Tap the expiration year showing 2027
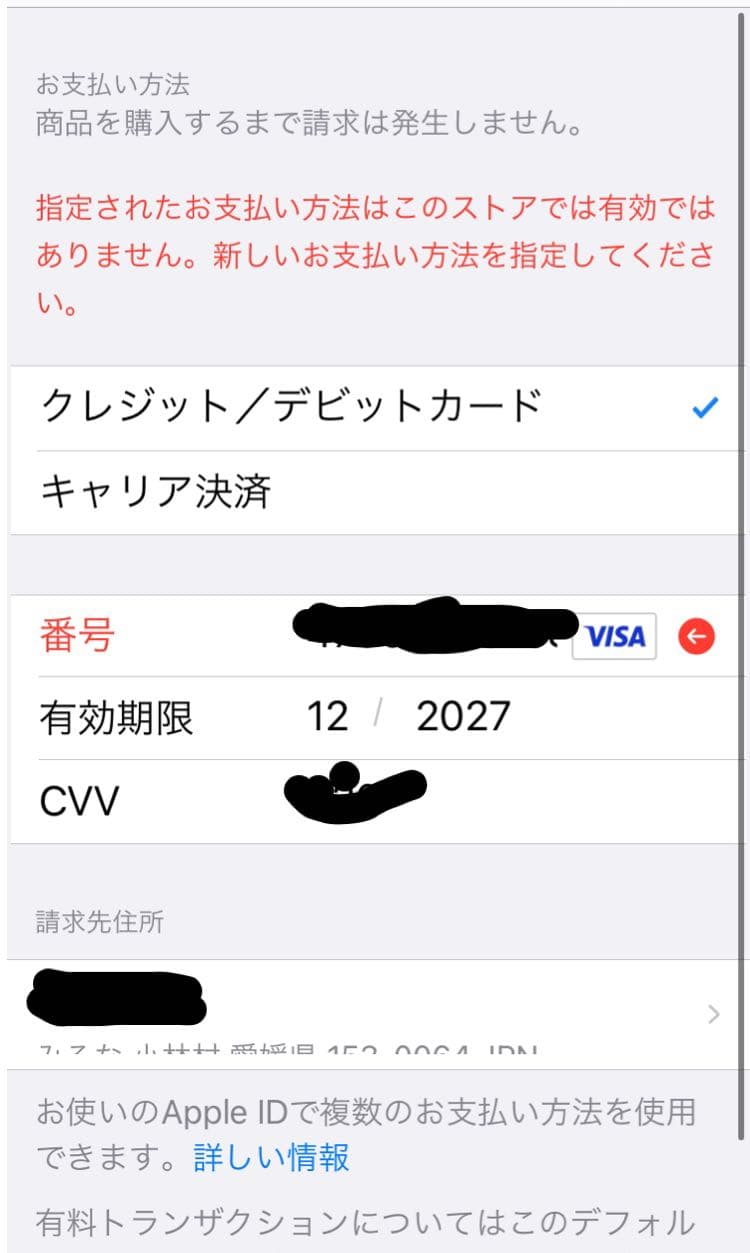Image resolution: width=750 pixels, height=1253 pixels. [x=463, y=713]
